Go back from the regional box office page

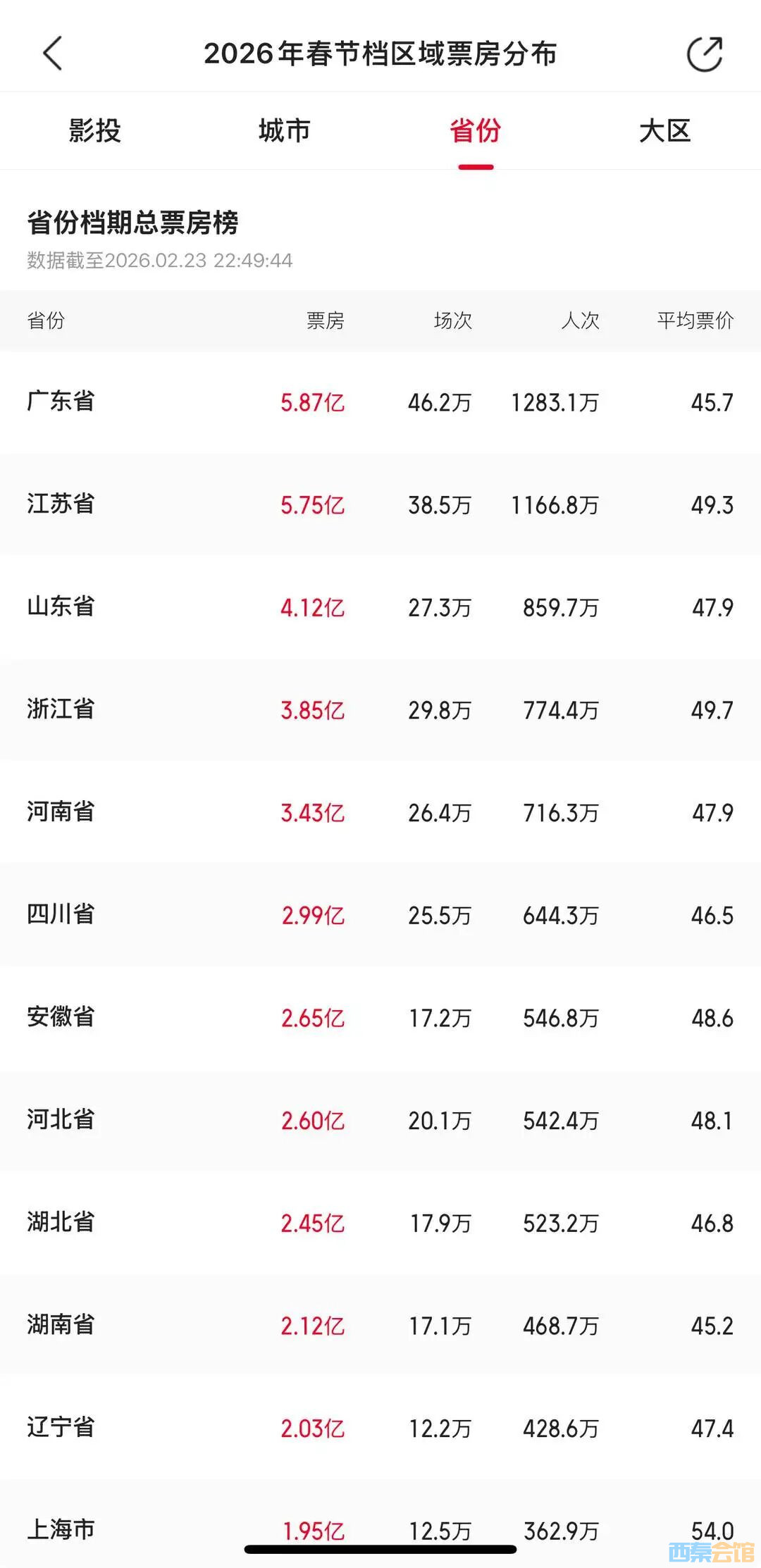(x=53, y=54)
